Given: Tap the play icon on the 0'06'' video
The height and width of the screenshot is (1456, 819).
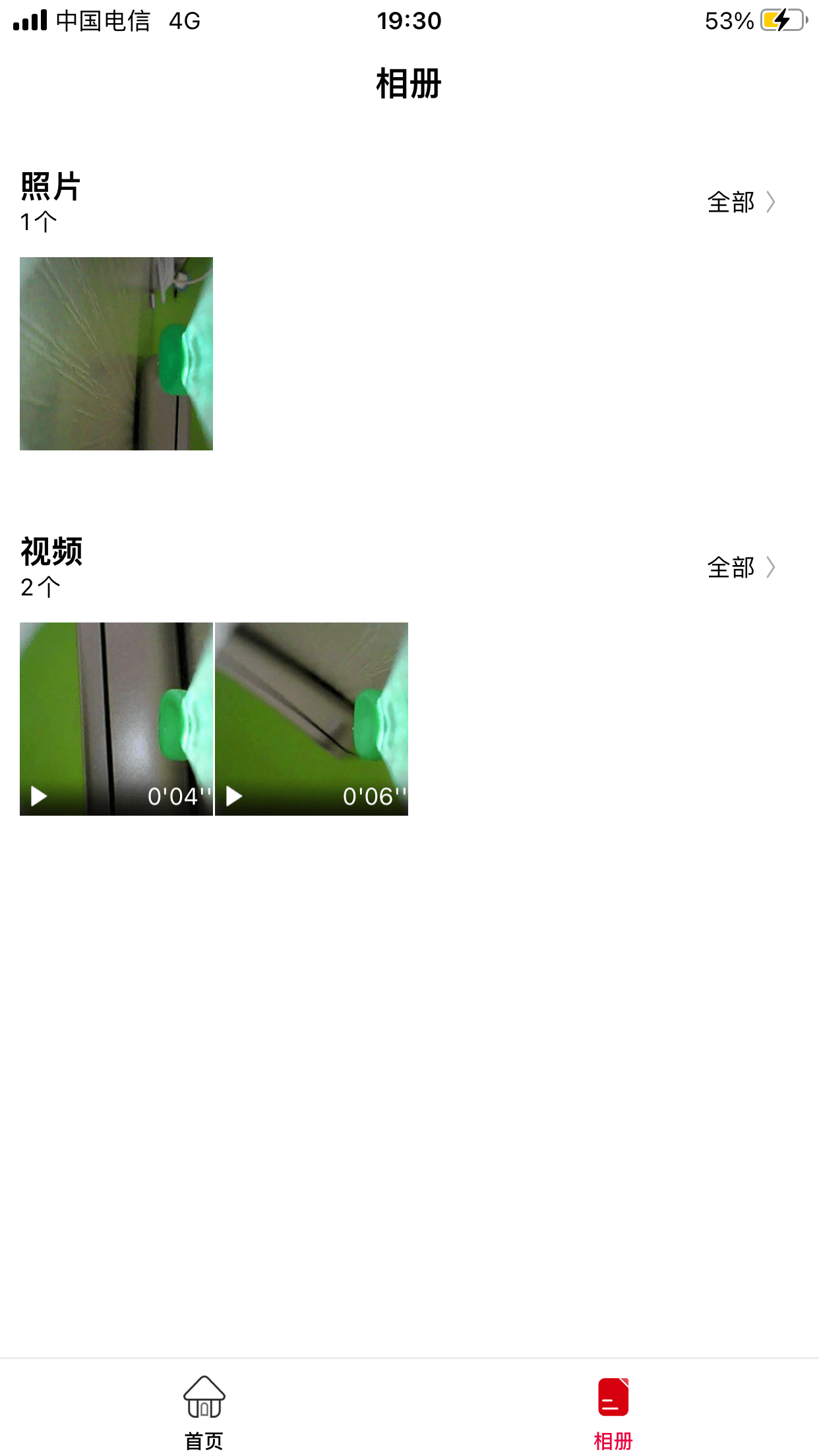Looking at the screenshot, I should 234,797.
